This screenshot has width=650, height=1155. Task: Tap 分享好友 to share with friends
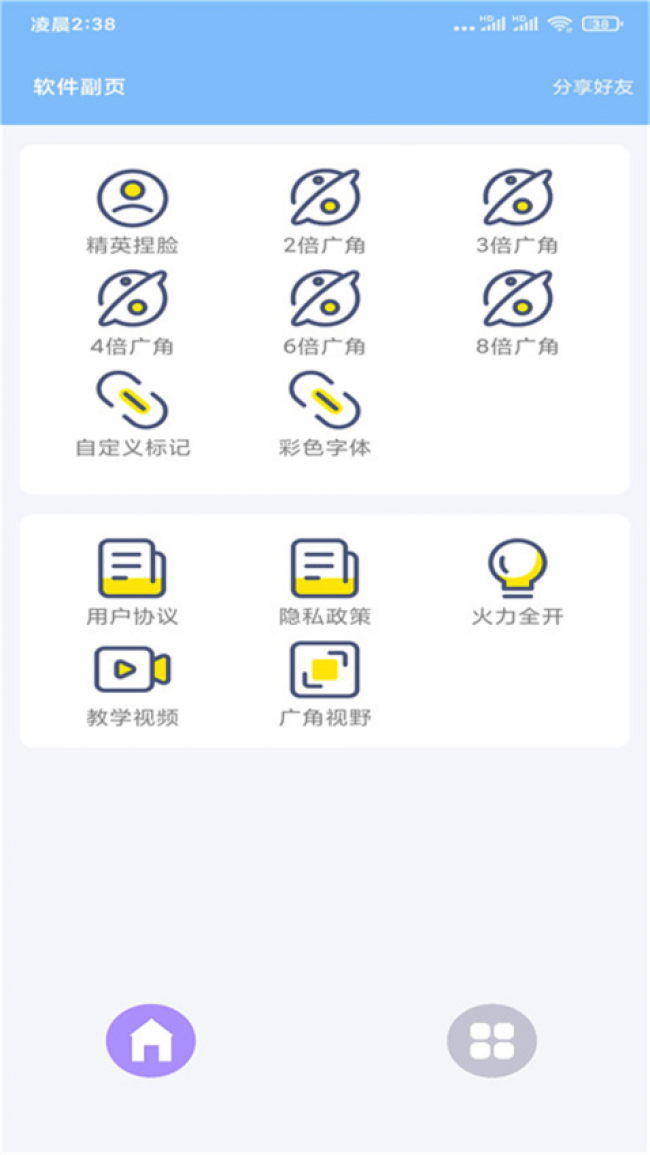pos(592,87)
